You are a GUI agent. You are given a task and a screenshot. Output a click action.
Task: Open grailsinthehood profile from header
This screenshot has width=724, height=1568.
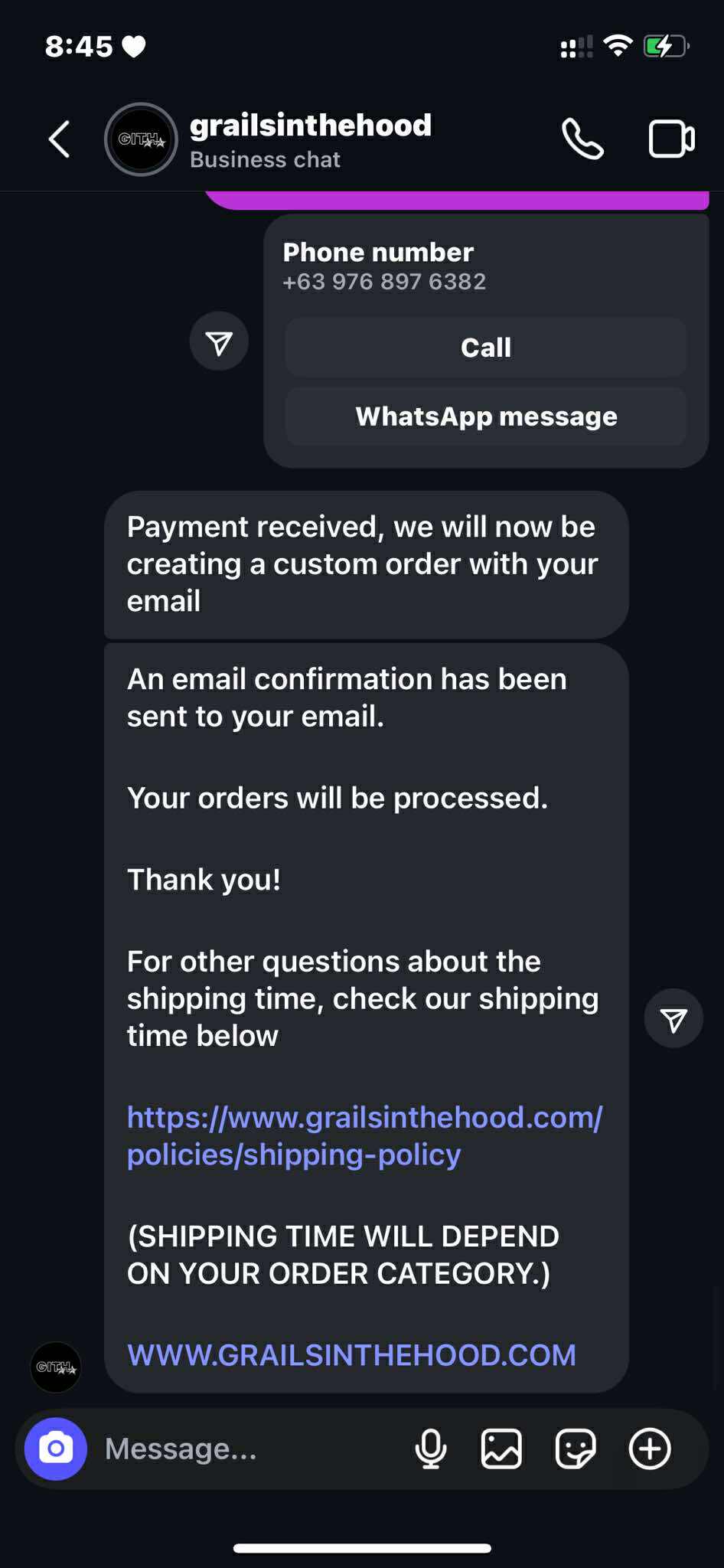coord(309,139)
